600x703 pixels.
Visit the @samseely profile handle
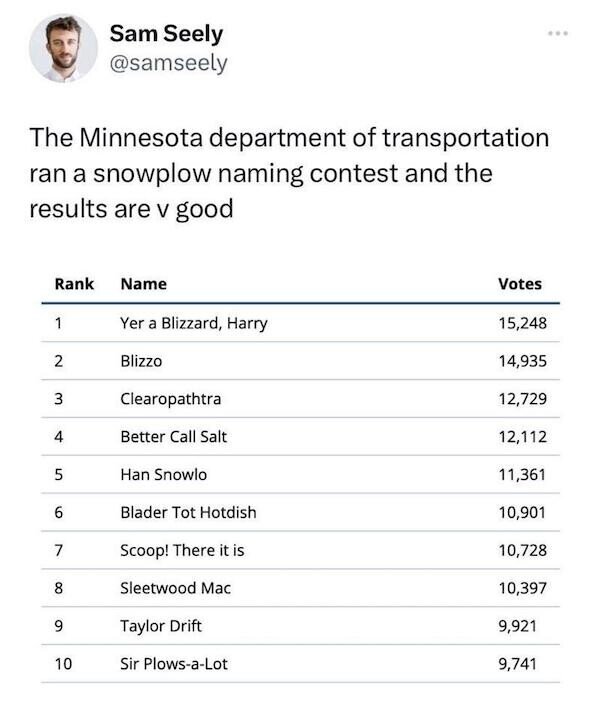click(x=168, y=63)
